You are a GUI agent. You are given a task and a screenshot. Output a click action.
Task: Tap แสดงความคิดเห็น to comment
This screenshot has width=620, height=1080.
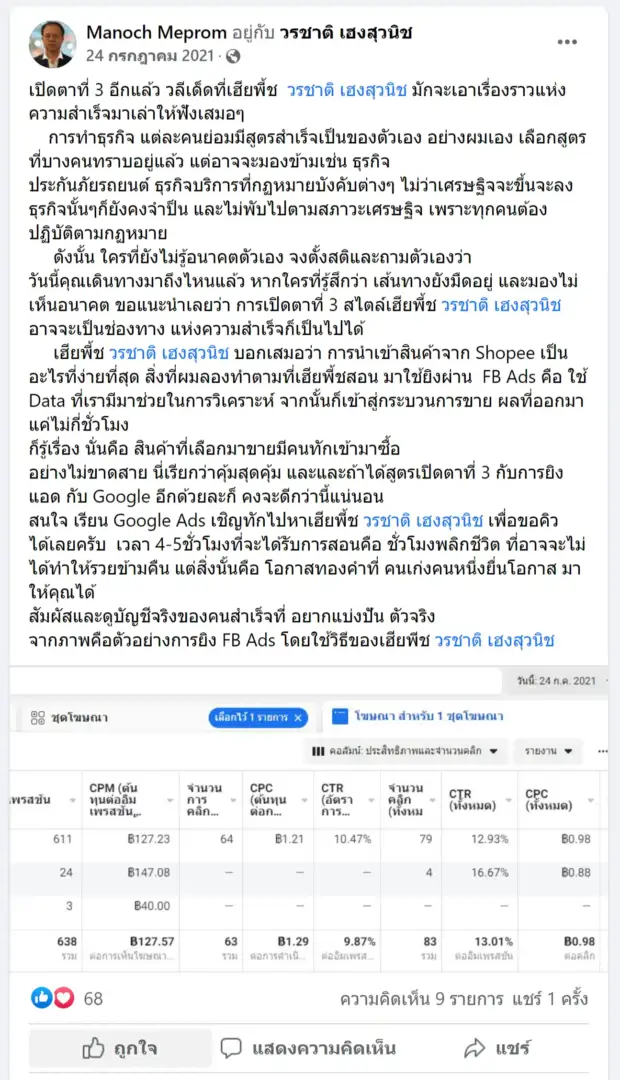click(x=308, y=1048)
